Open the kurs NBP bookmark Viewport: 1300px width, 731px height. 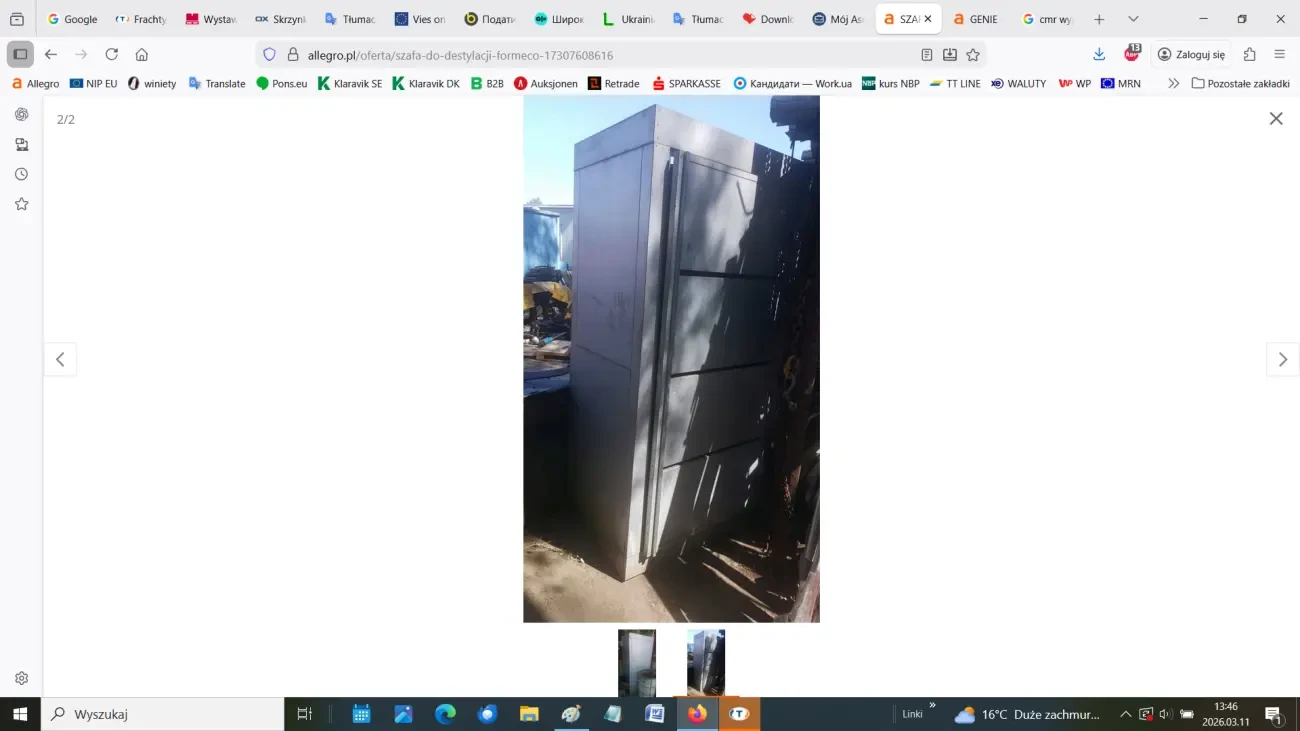click(x=890, y=84)
